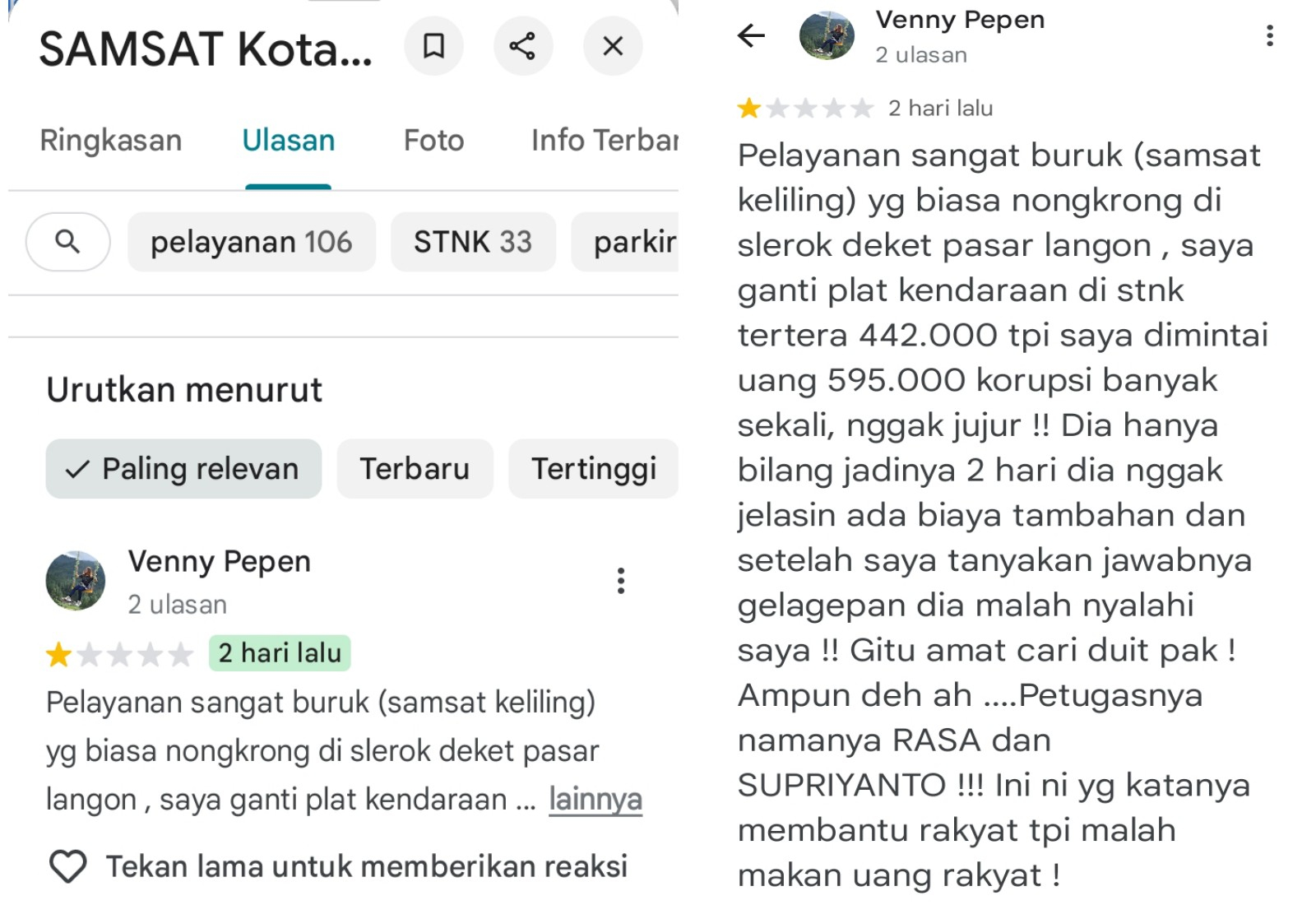
Task: Open the Foto tab
Action: coord(433,141)
